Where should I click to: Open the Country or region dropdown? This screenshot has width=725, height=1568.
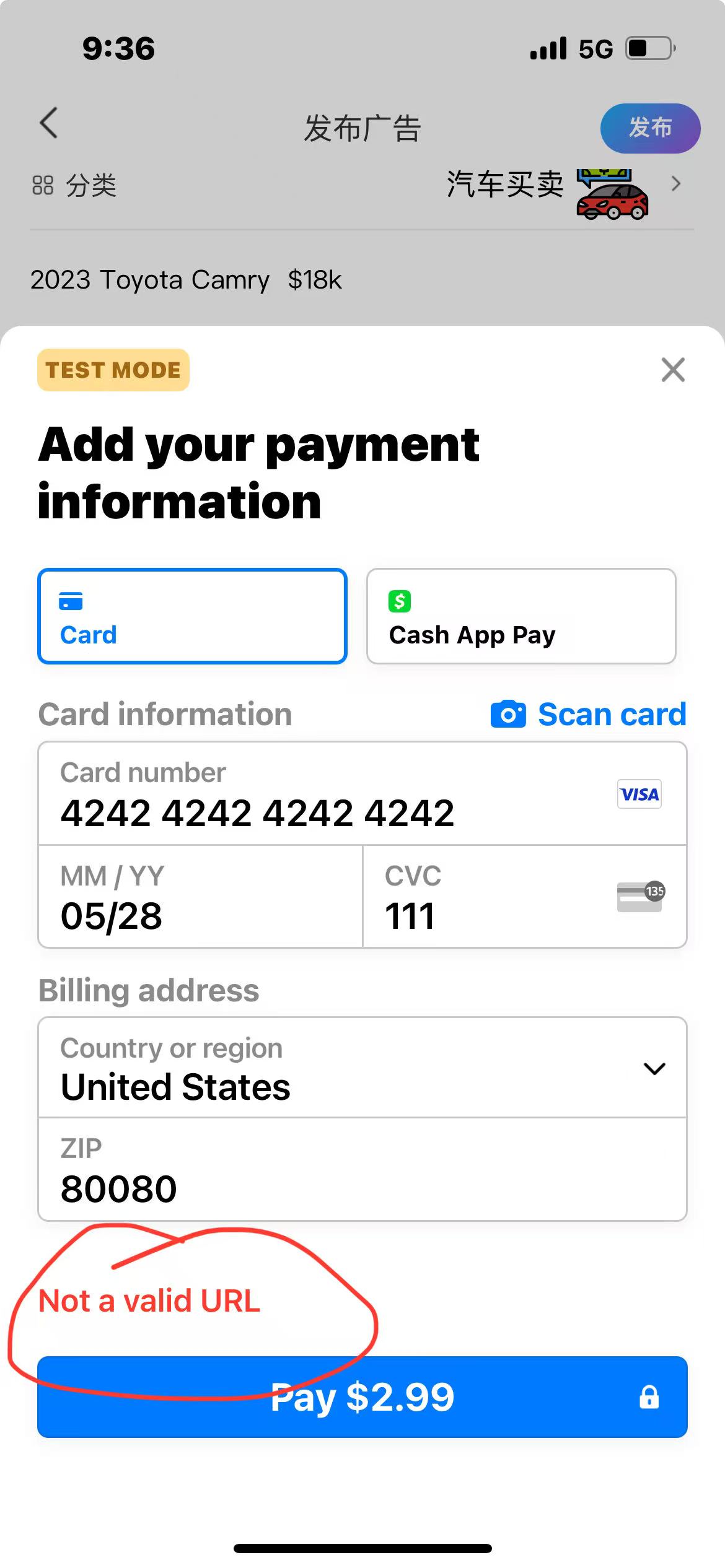coord(362,1068)
